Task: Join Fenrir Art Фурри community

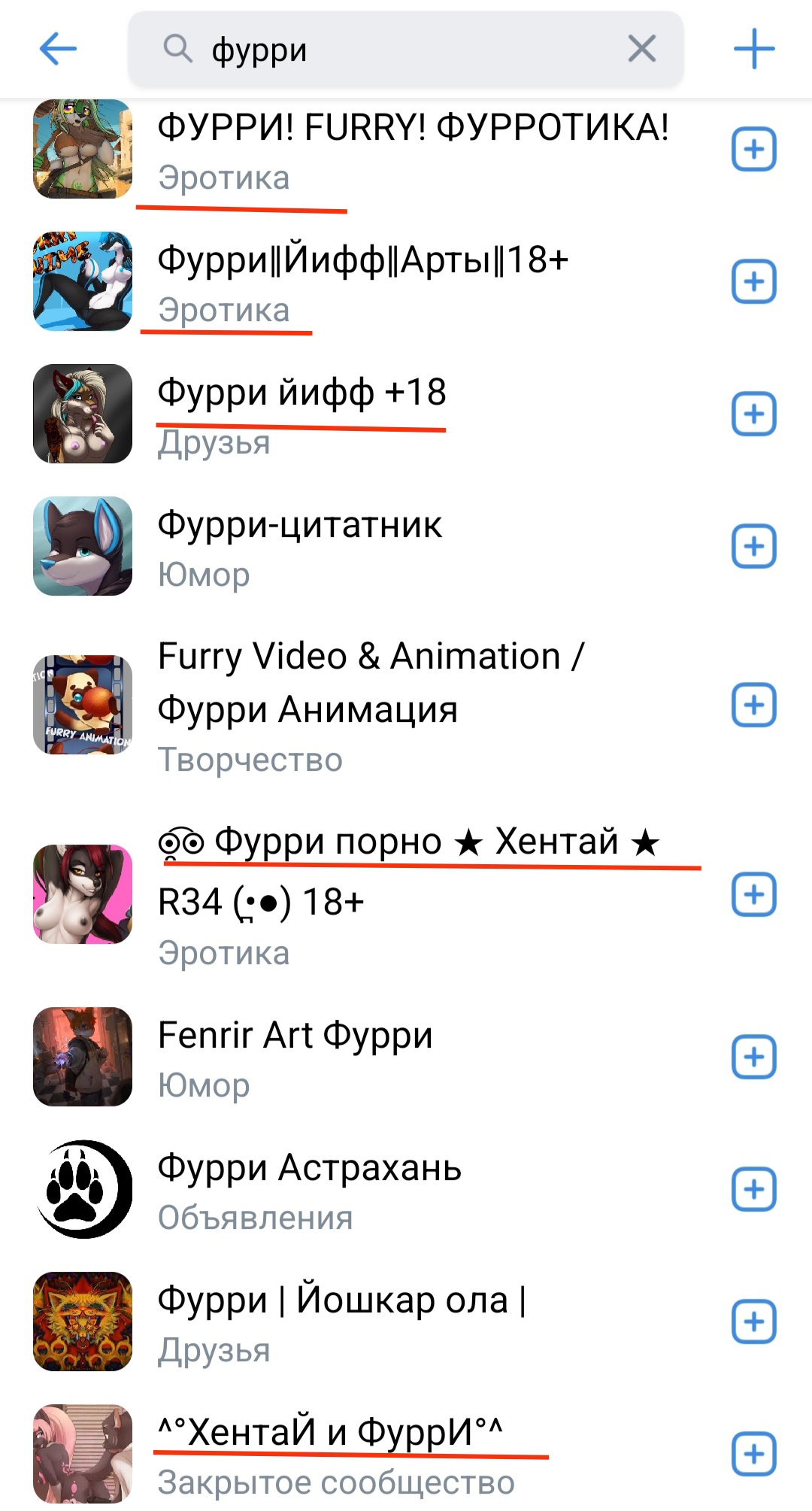Action: click(754, 1057)
